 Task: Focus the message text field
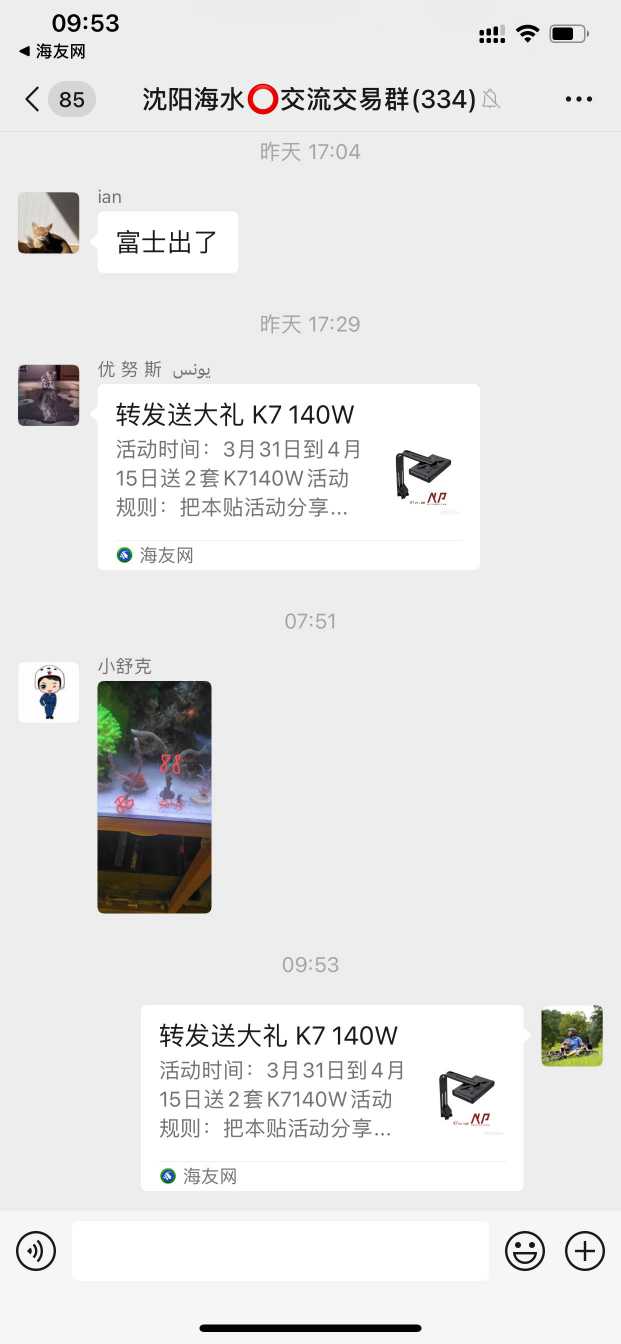click(x=280, y=1251)
